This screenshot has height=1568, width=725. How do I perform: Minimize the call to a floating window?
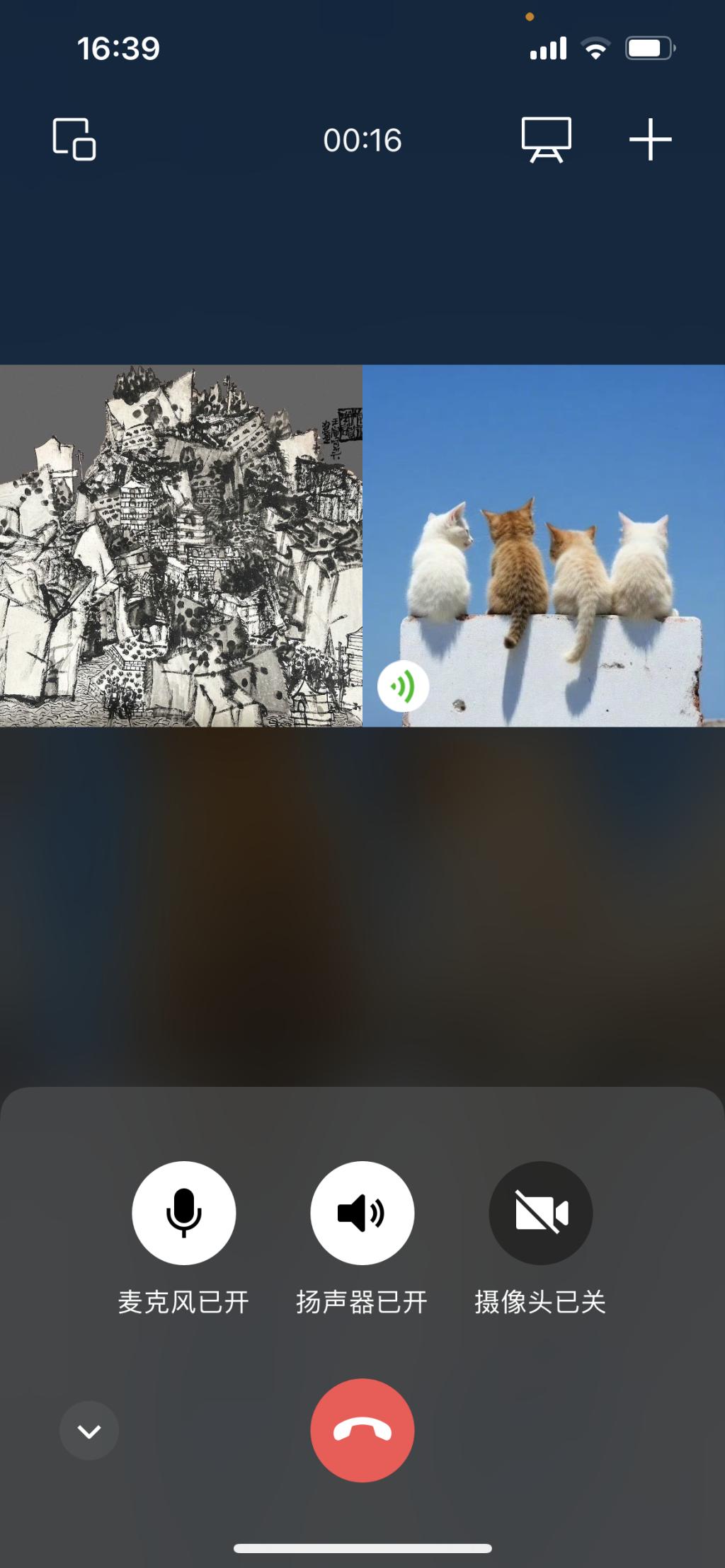point(74,139)
